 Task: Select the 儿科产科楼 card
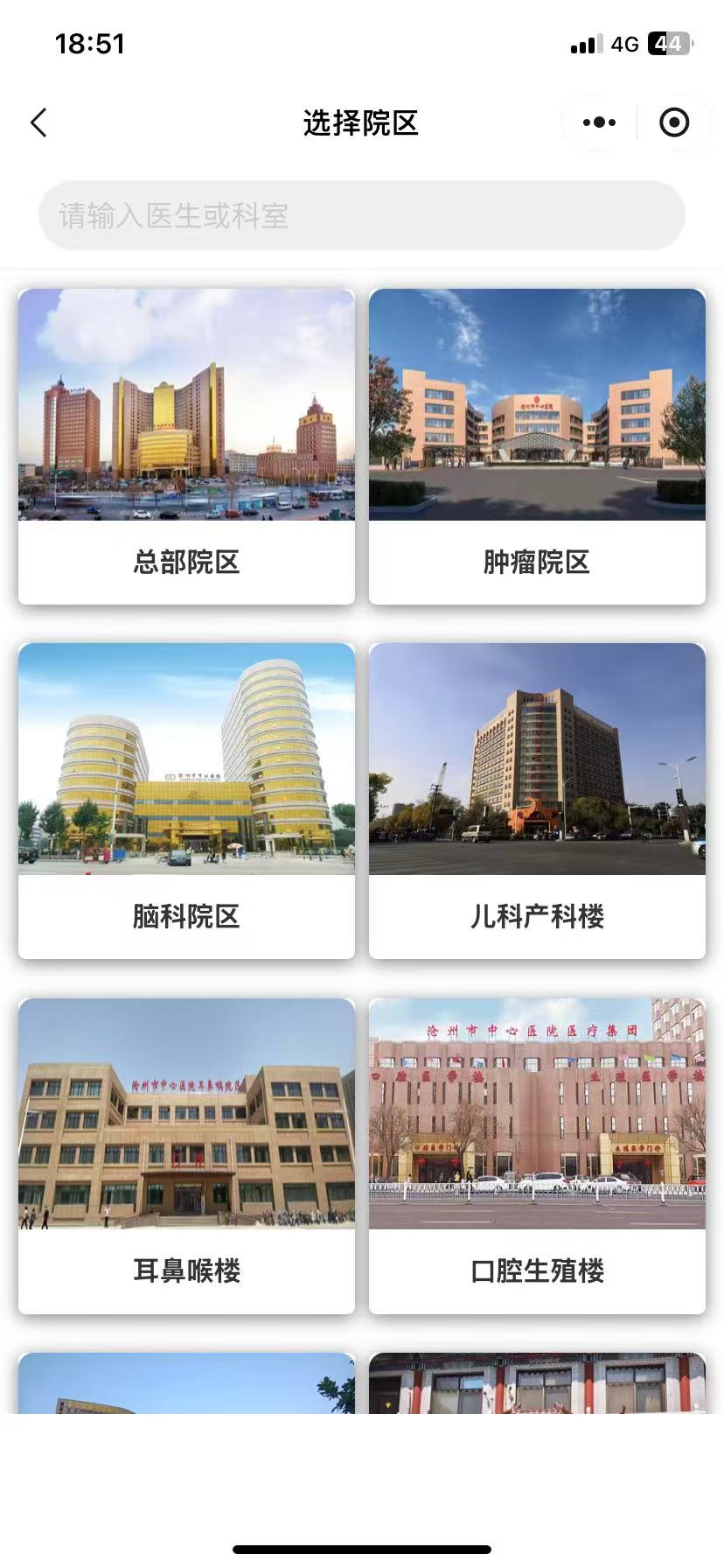(x=537, y=801)
